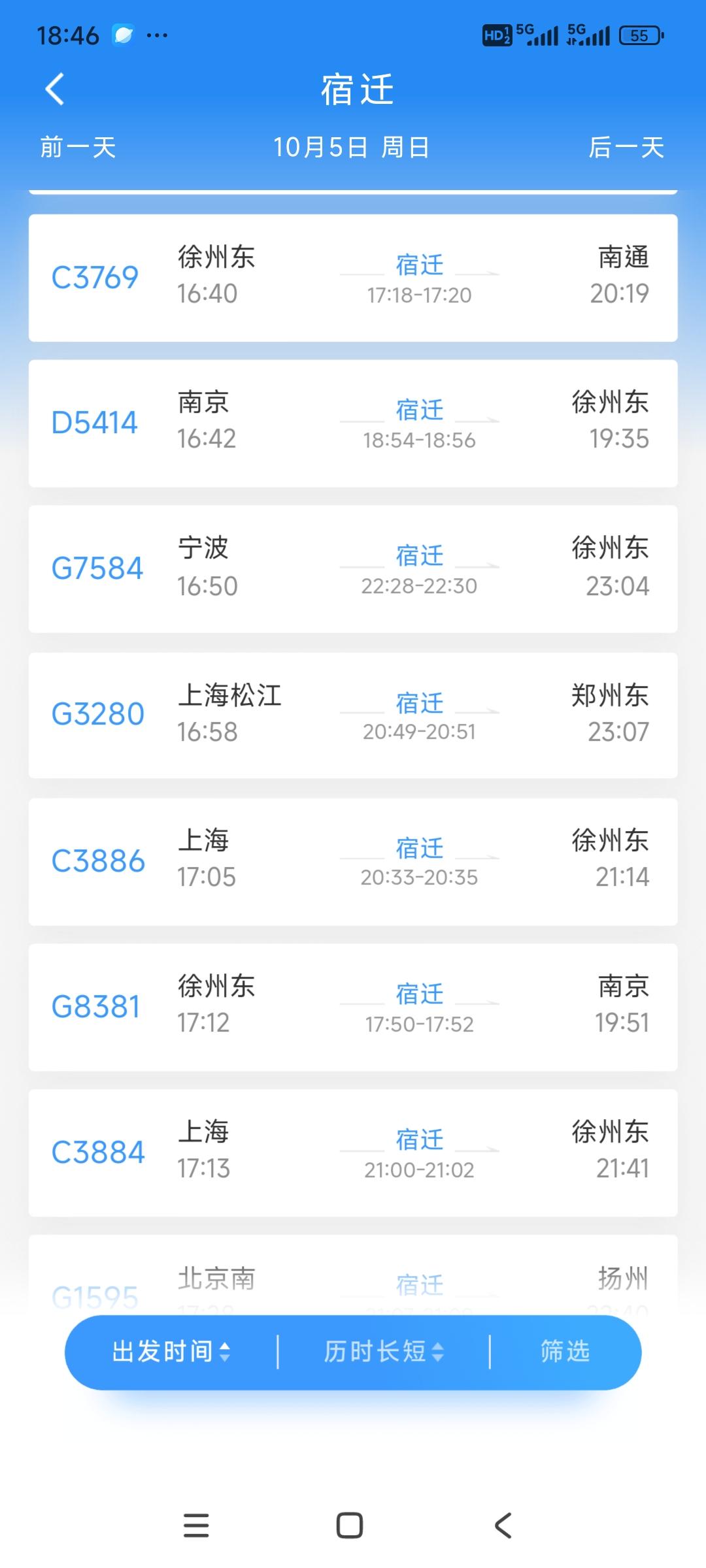The height and width of the screenshot is (1568, 706).
Task: Go to the previous day (前一天)
Action: pyautogui.click(x=78, y=147)
